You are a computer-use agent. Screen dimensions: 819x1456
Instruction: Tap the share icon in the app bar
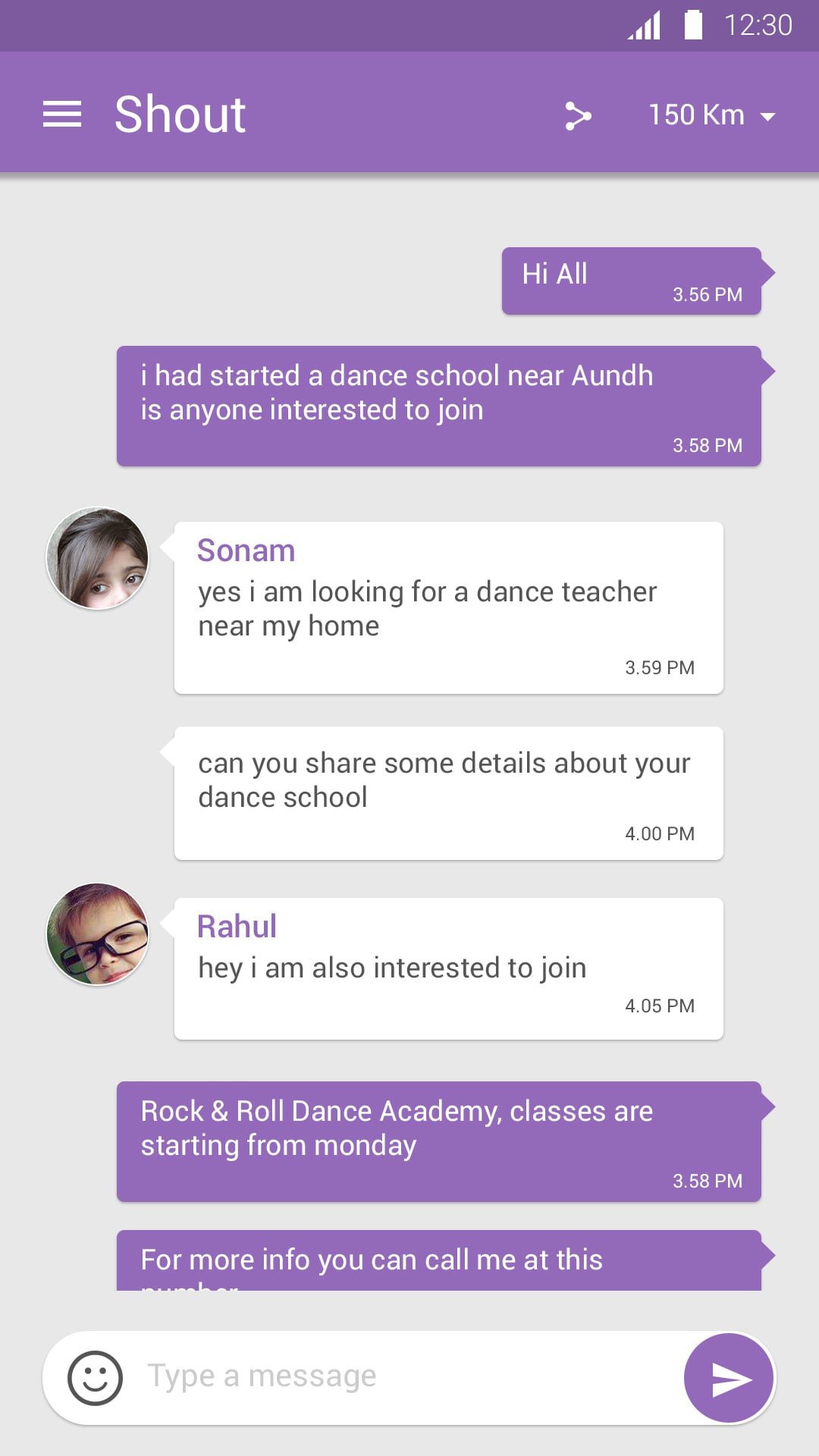click(578, 116)
